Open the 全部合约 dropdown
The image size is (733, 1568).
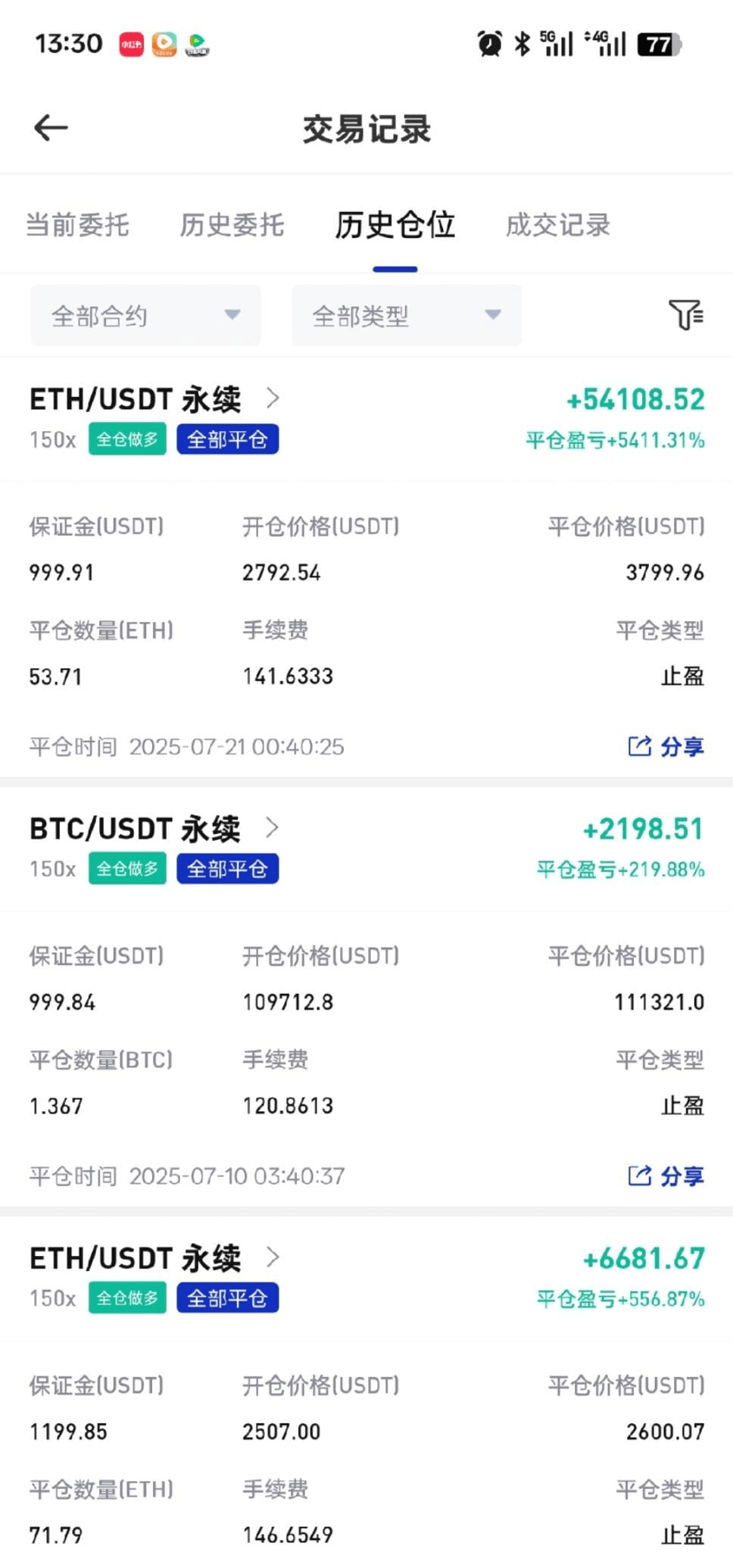[145, 315]
